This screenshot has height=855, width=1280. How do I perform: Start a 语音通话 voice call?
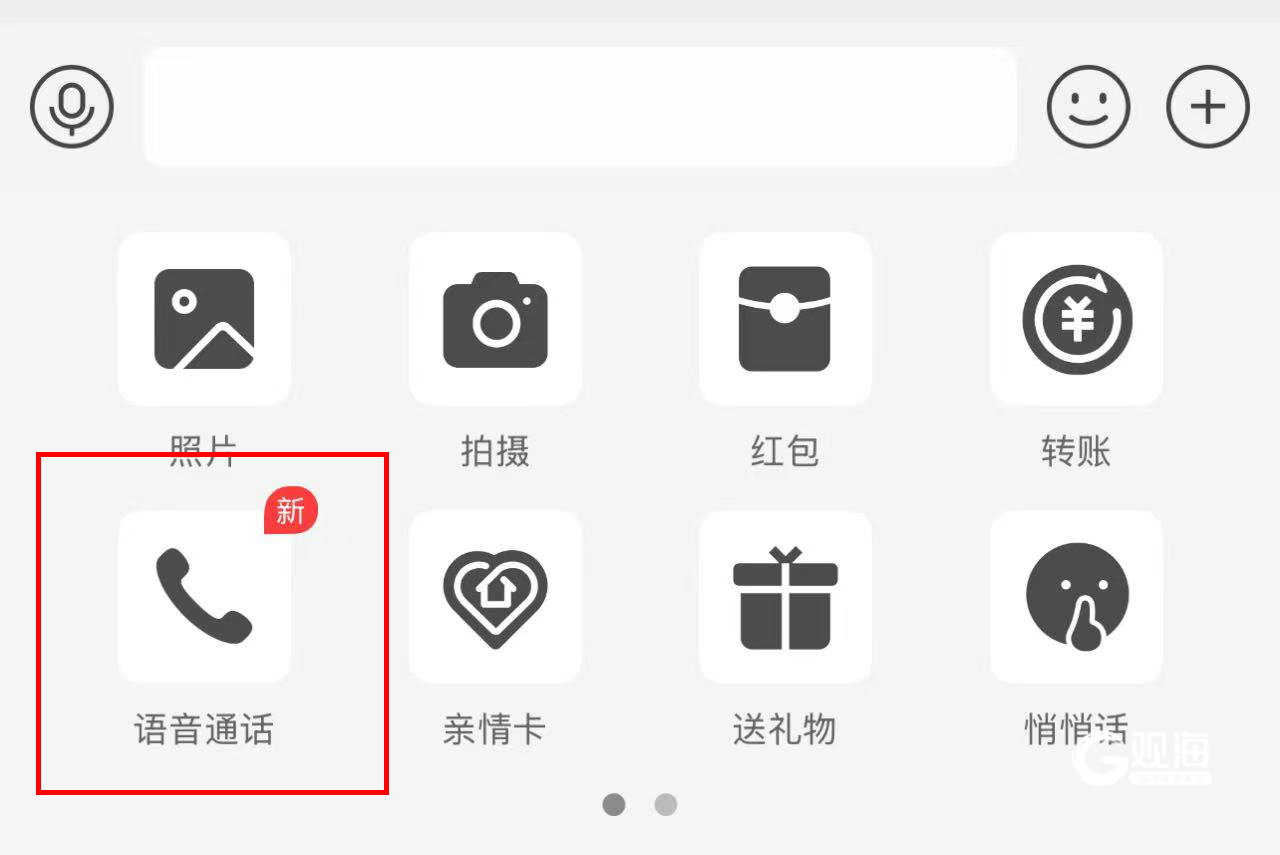[x=204, y=597]
